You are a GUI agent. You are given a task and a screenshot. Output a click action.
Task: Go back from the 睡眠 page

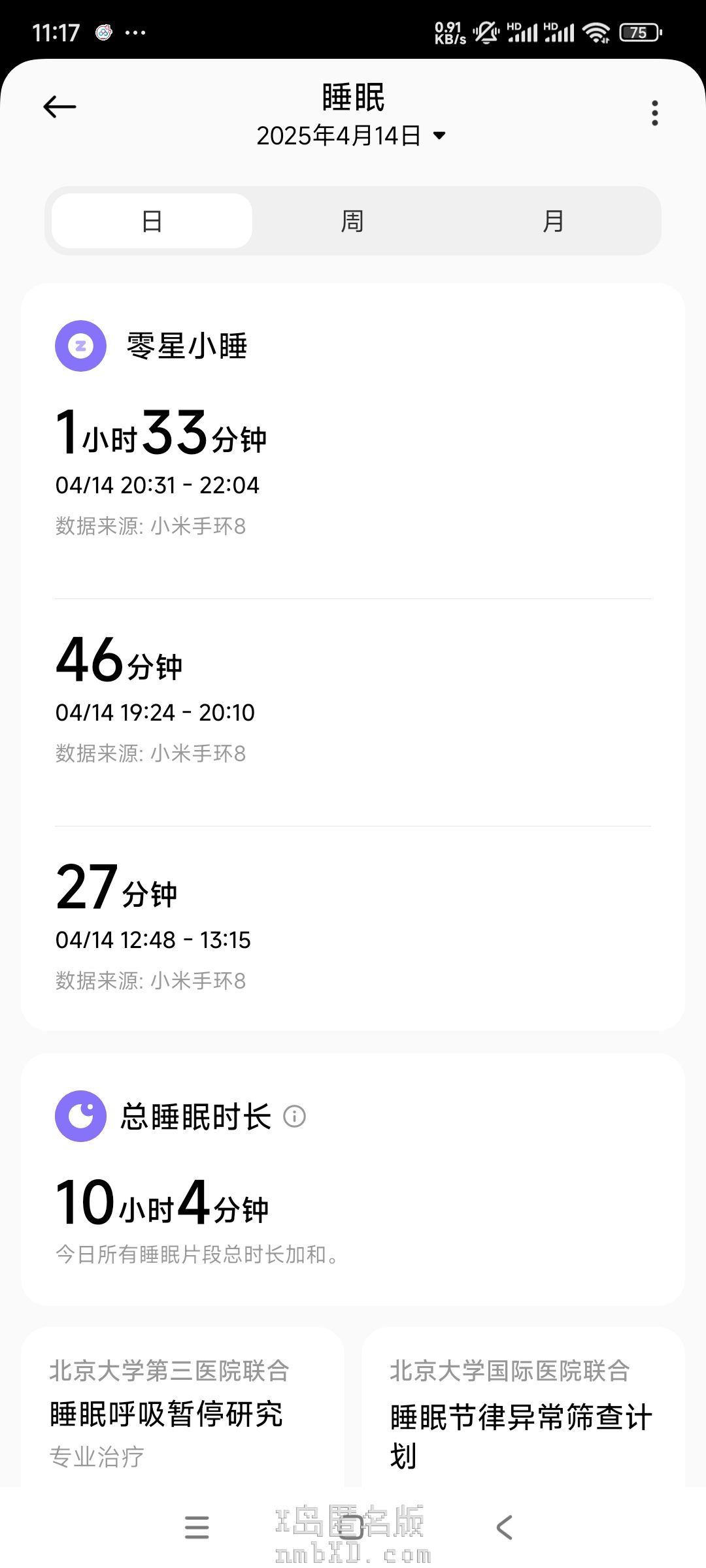coord(59,107)
